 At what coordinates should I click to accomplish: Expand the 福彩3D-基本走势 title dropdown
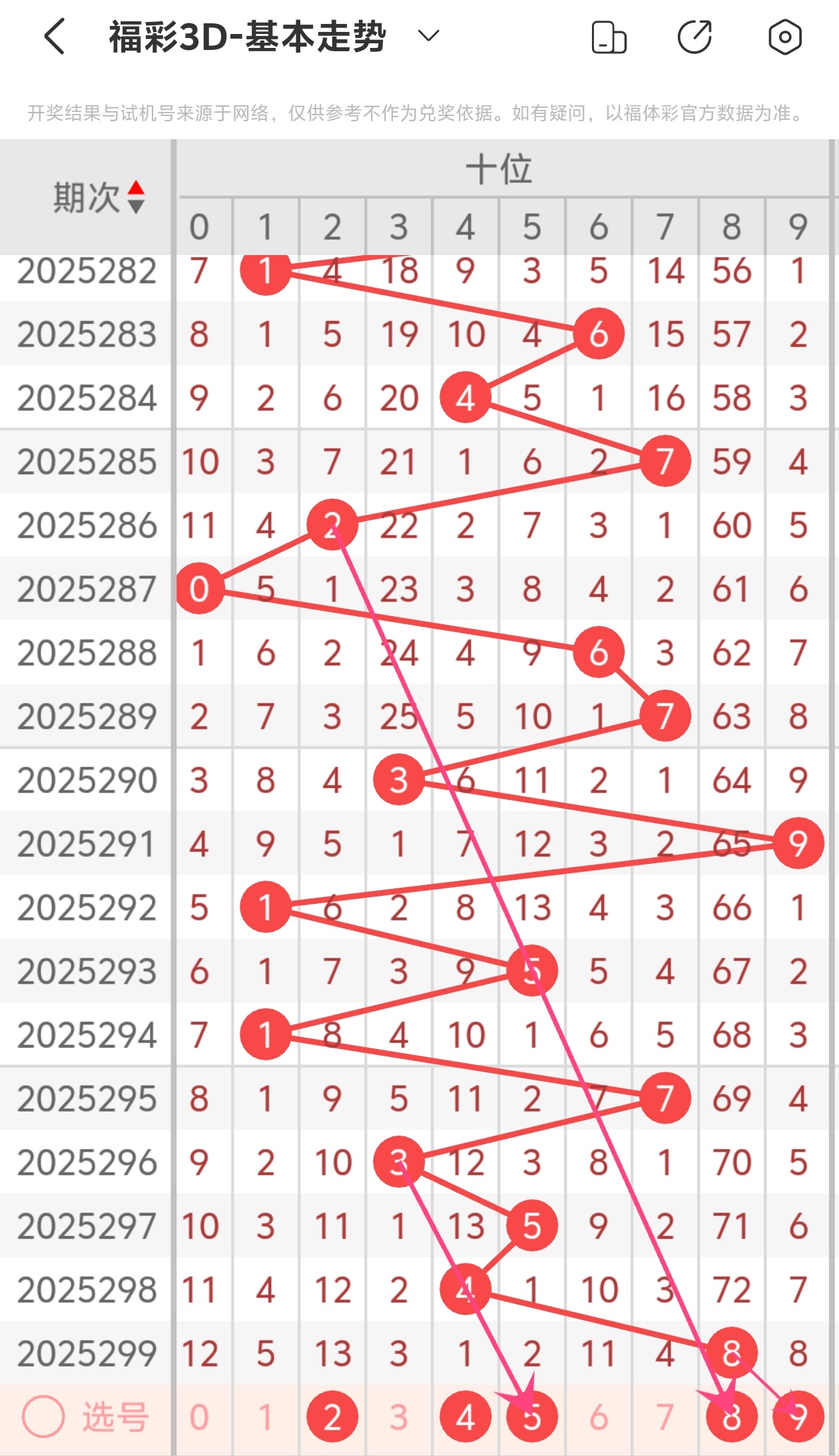[x=428, y=36]
